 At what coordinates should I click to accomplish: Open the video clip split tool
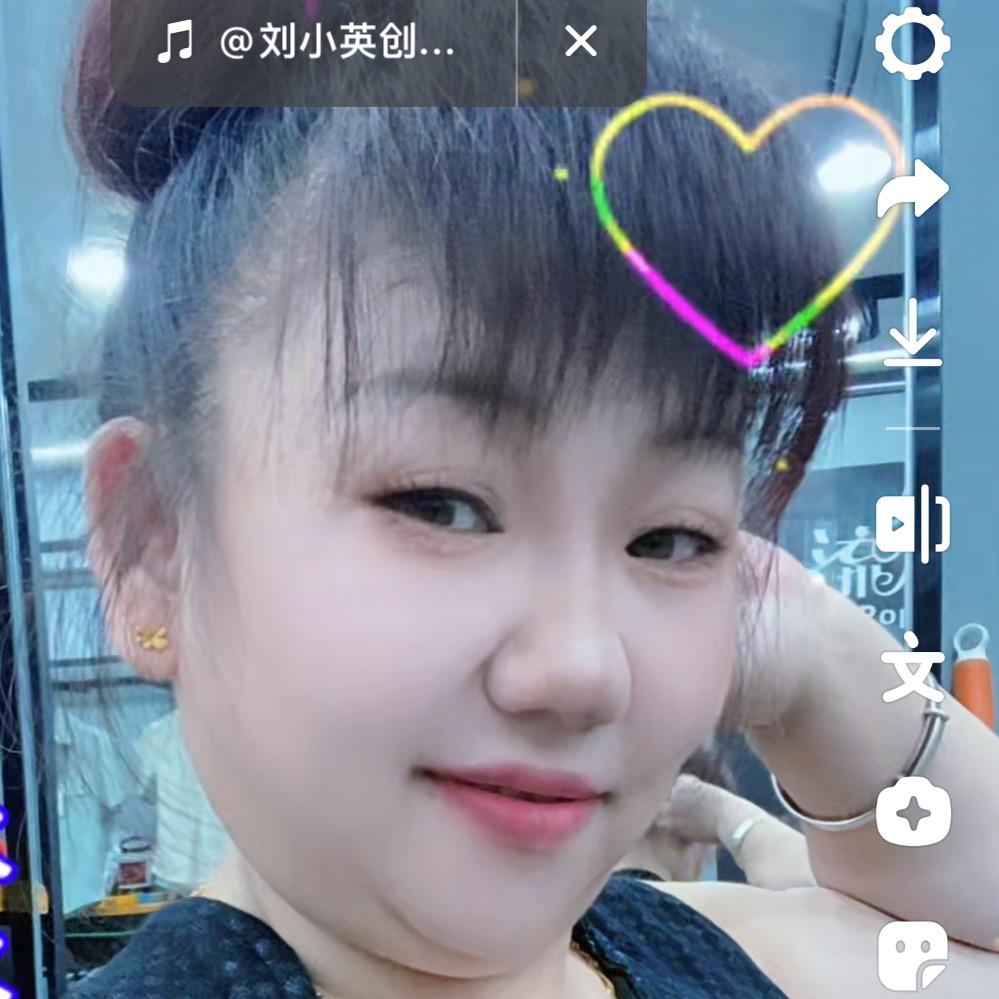coord(912,522)
